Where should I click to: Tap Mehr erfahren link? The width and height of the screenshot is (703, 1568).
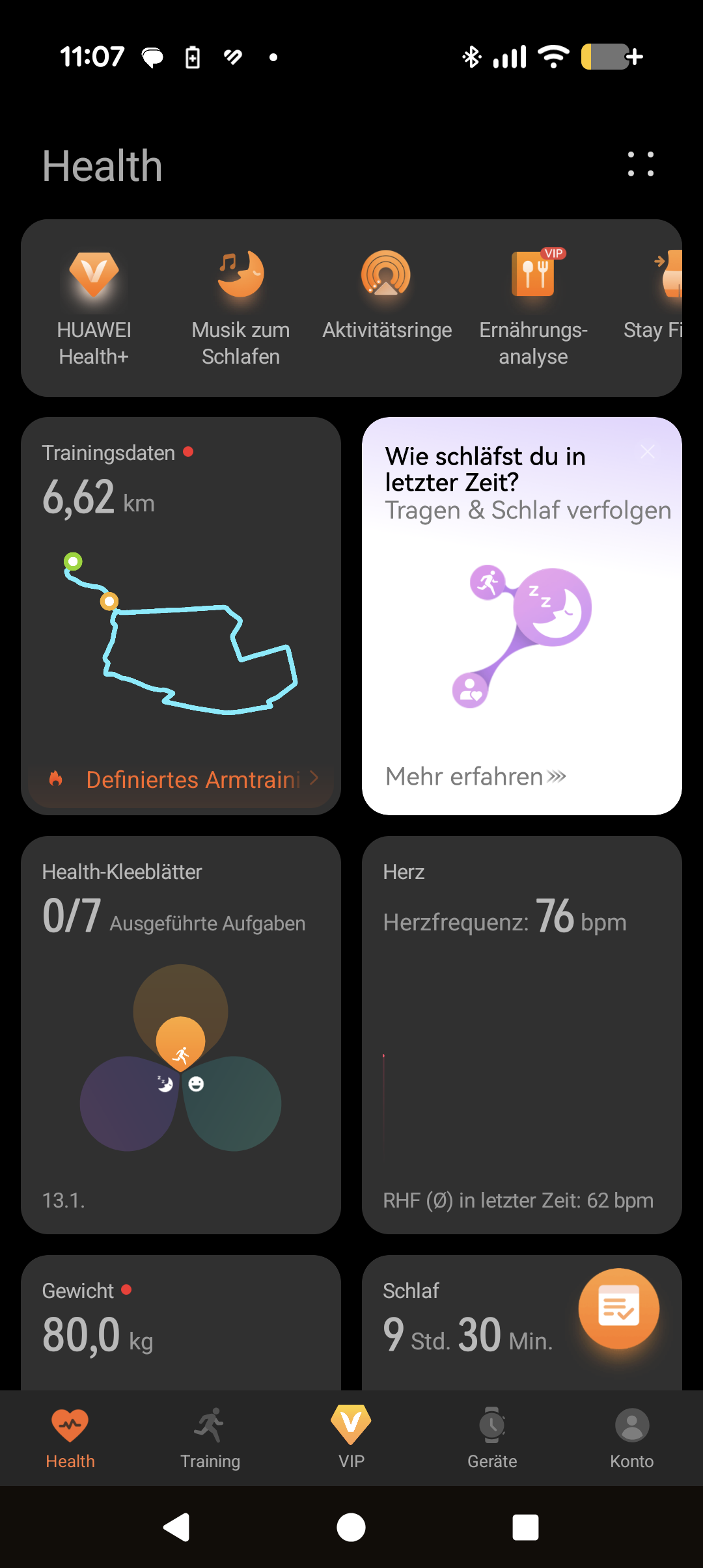pyautogui.click(x=476, y=776)
